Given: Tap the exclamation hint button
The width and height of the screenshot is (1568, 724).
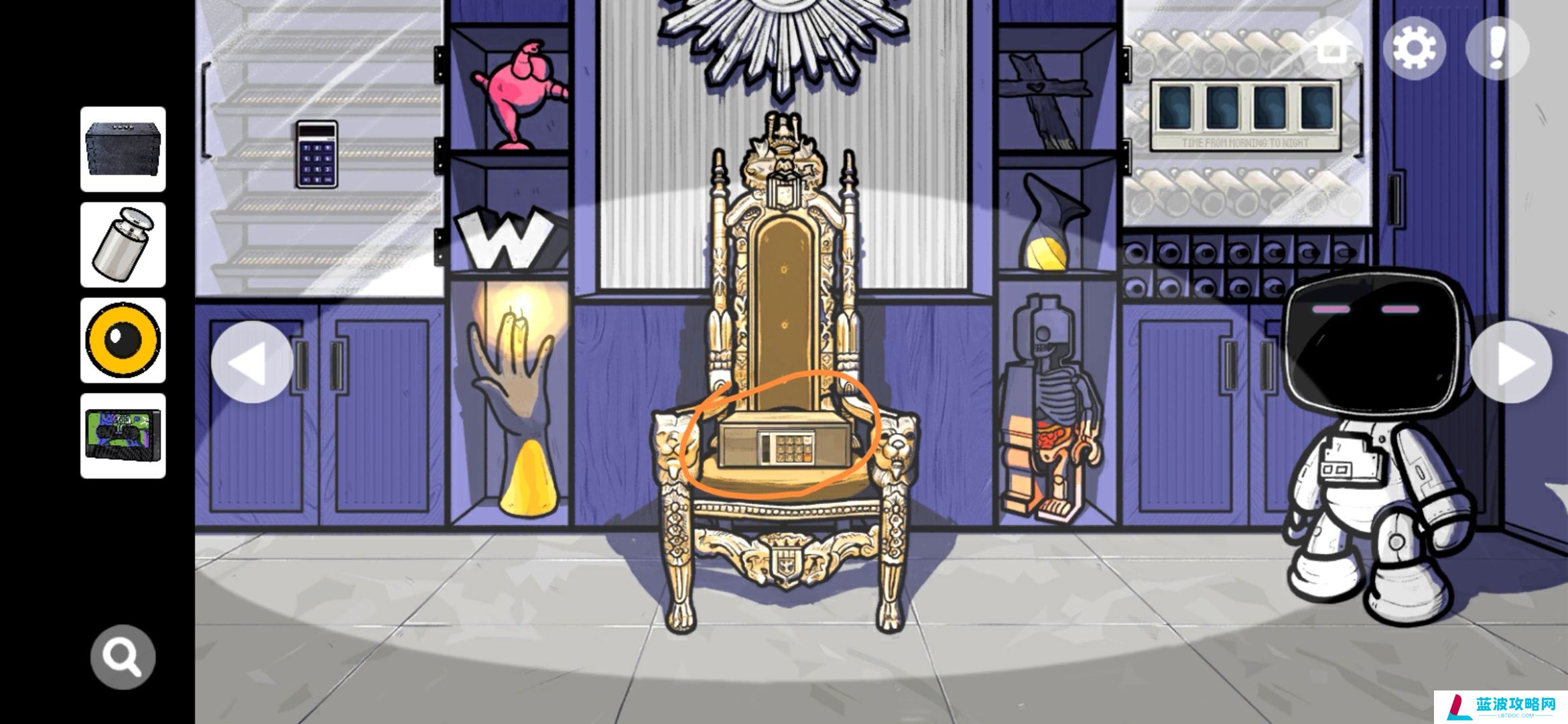Looking at the screenshot, I should point(1497,48).
